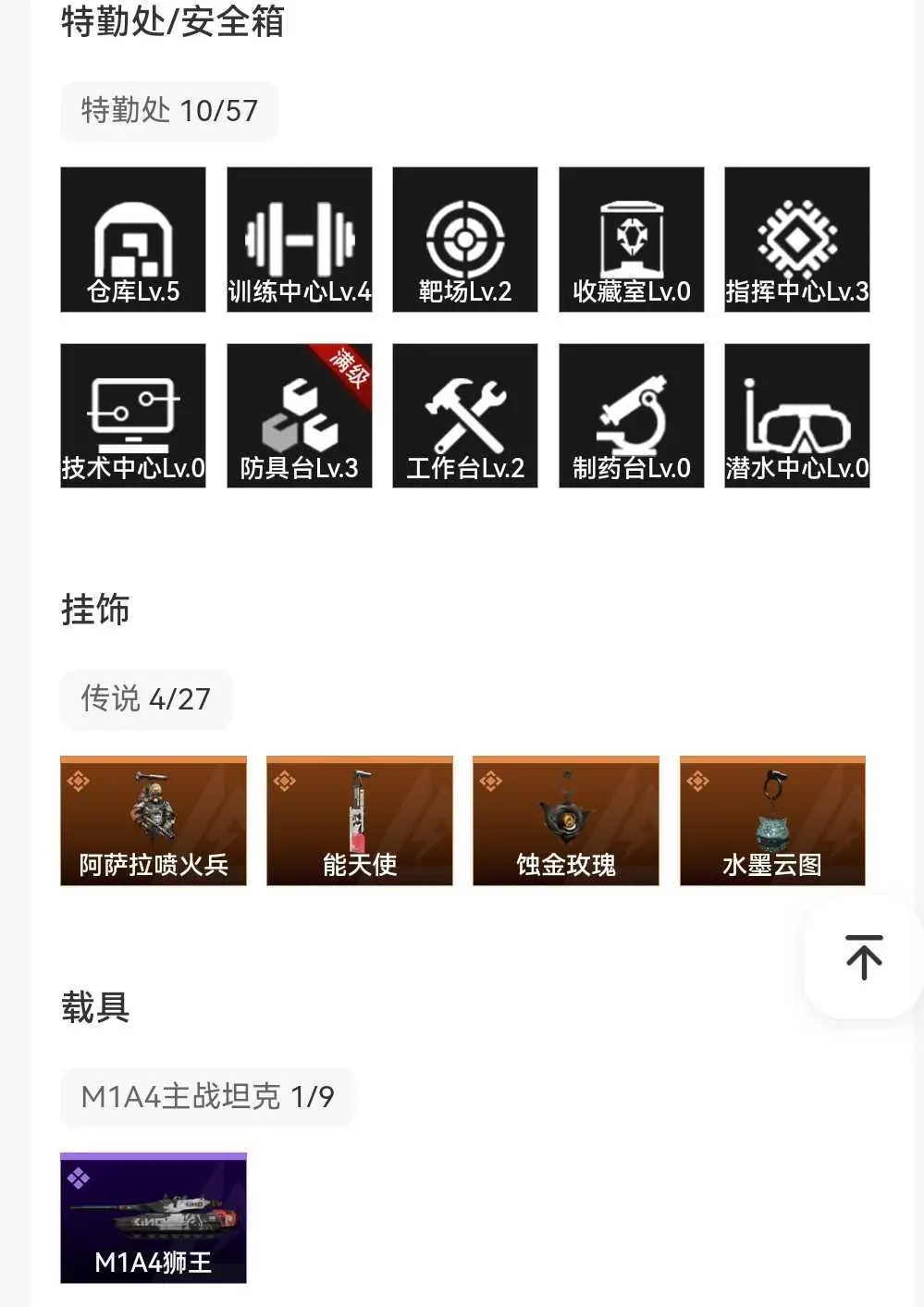924x1307 pixels.
Task: Select the 技术中心Lv.0 tile
Action: coord(133,415)
